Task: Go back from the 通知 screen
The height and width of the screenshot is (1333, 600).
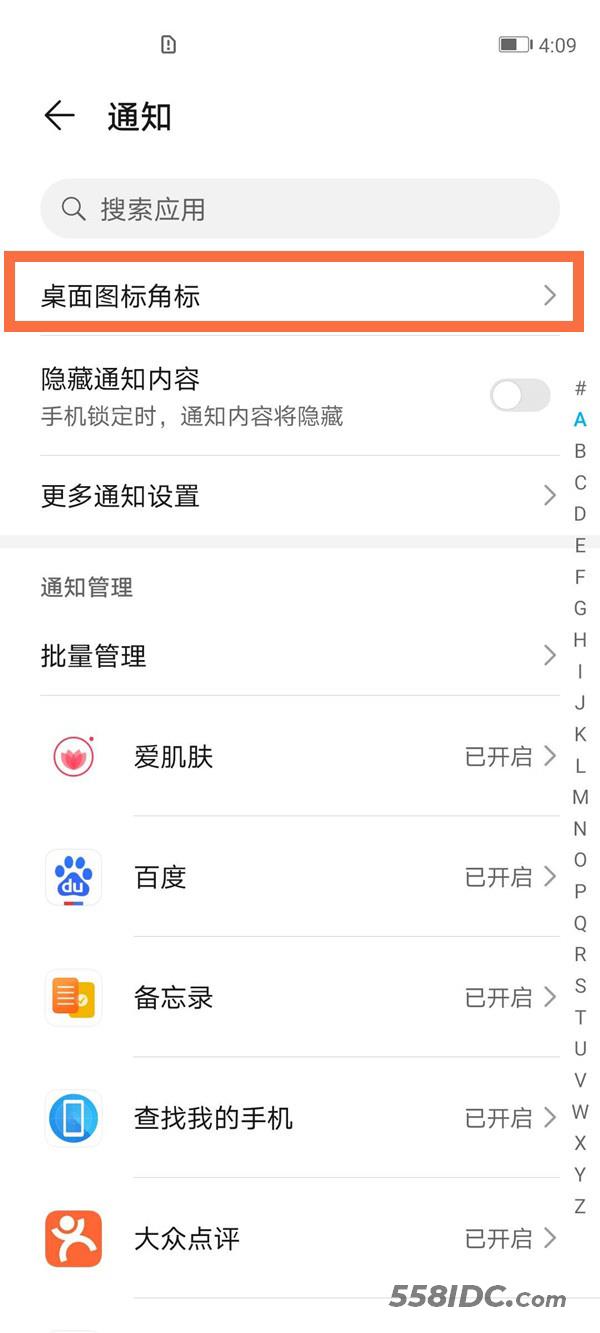Action: (x=60, y=116)
